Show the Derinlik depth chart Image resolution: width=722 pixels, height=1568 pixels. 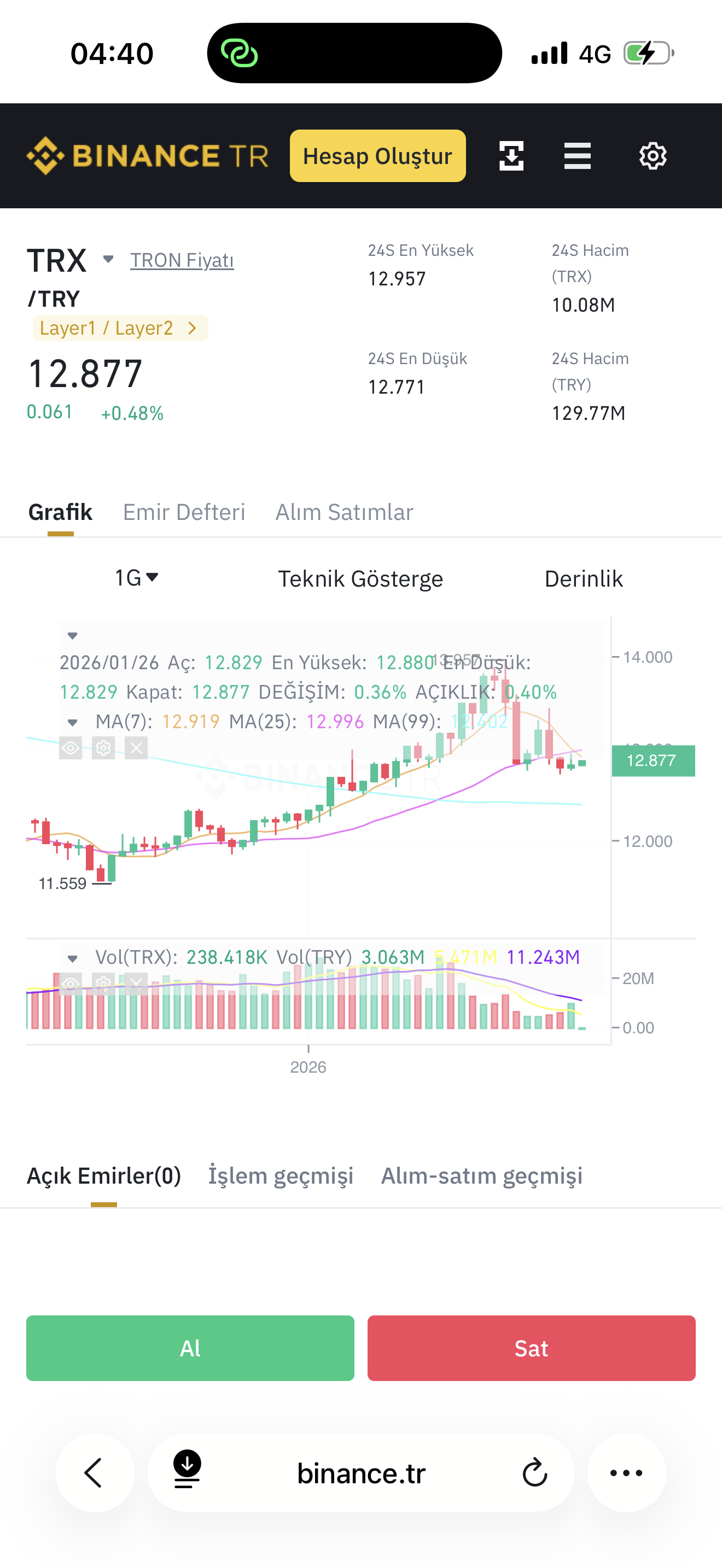pos(583,578)
